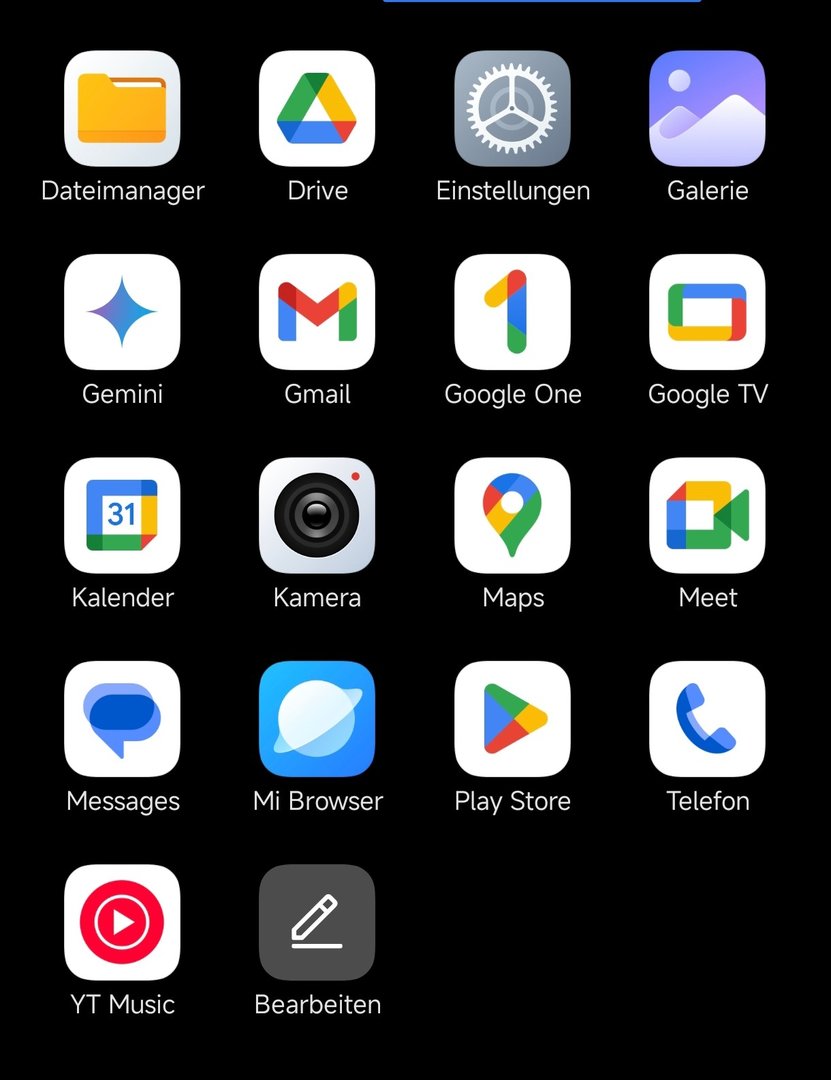This screenshot has width=831, height=1080.
Task: Open the Messages app
Action: 122,719
